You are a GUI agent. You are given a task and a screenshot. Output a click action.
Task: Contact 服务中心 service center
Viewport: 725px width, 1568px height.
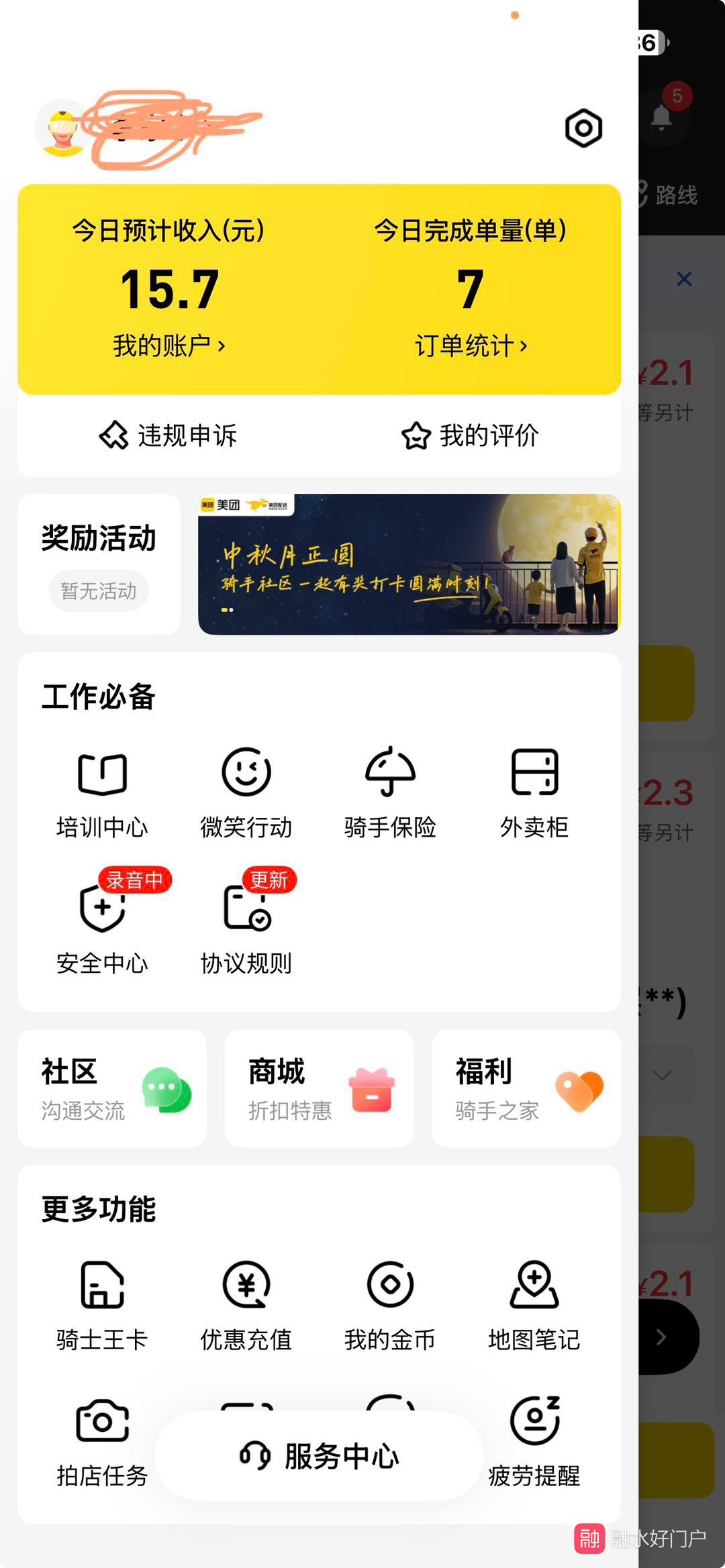320,1456
